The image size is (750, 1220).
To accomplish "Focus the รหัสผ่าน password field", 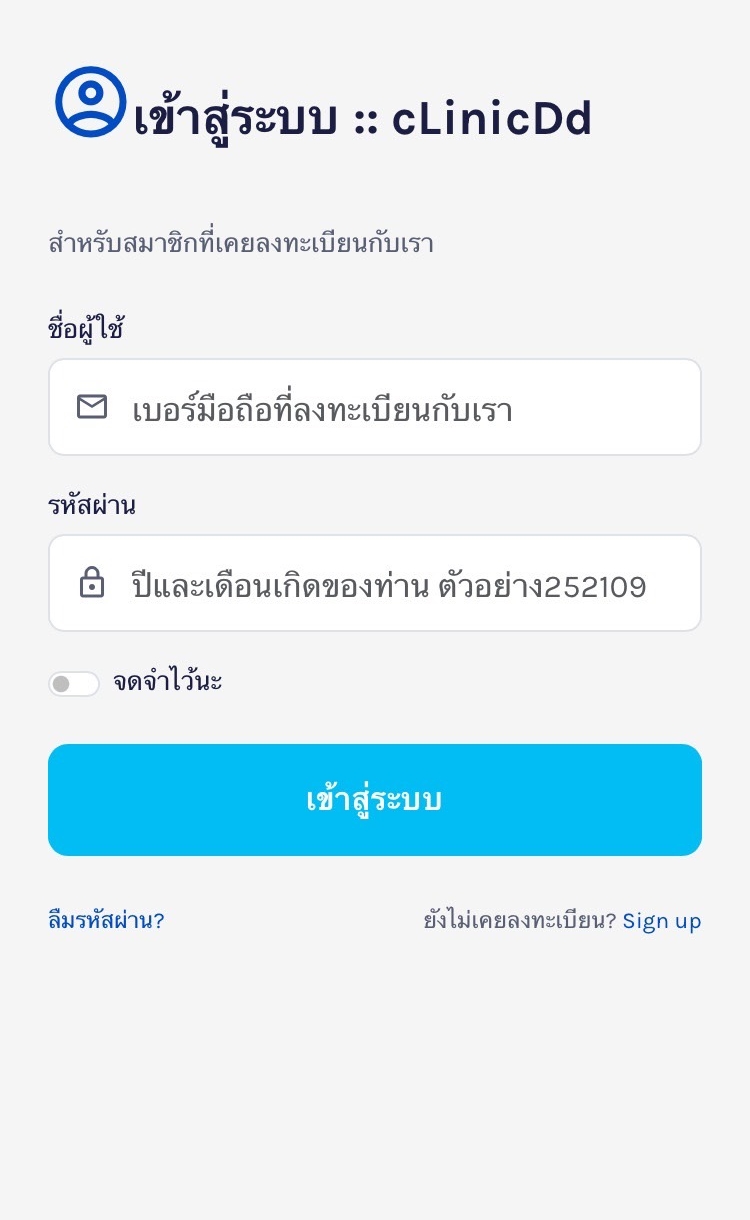I will tap(375, 584).
